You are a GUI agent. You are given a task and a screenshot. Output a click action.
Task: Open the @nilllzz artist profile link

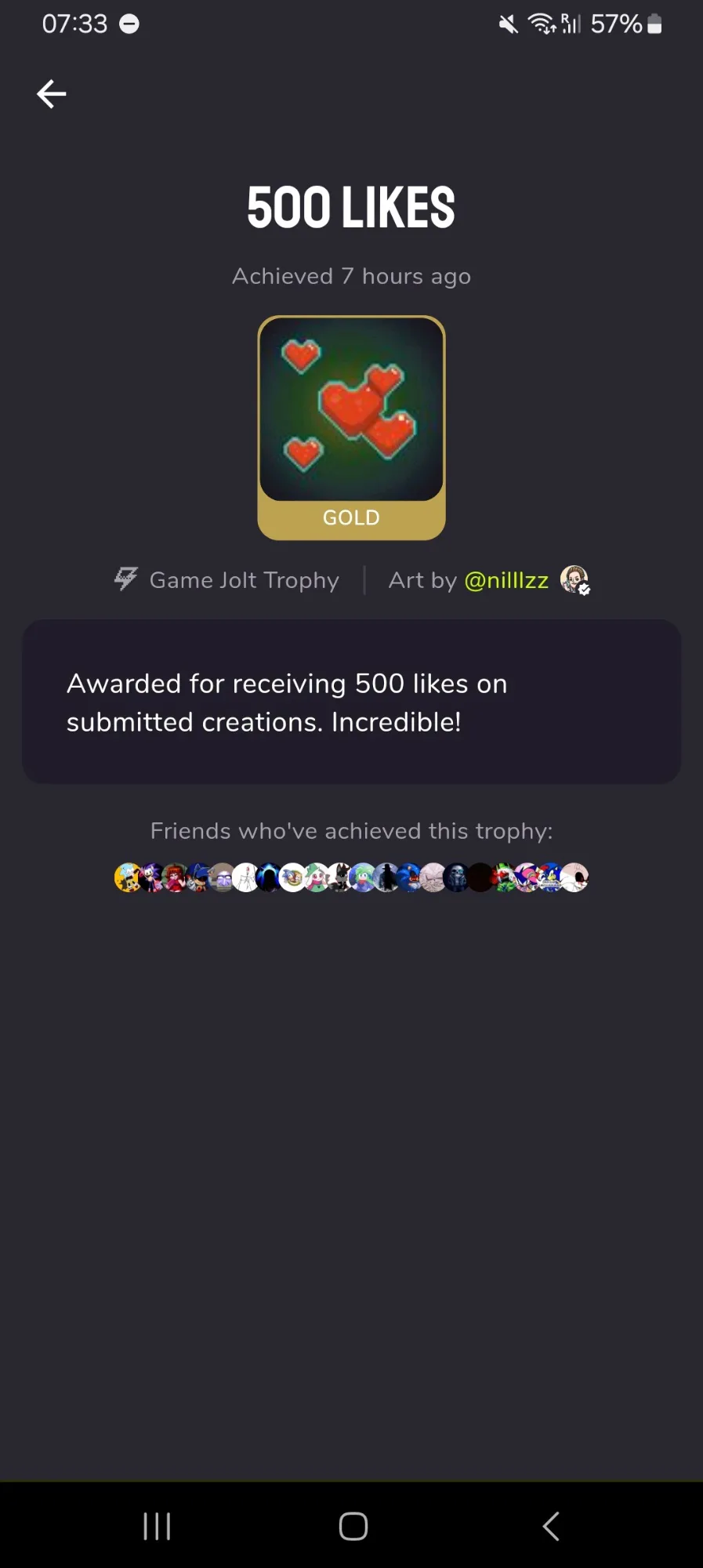click(506, 580)
